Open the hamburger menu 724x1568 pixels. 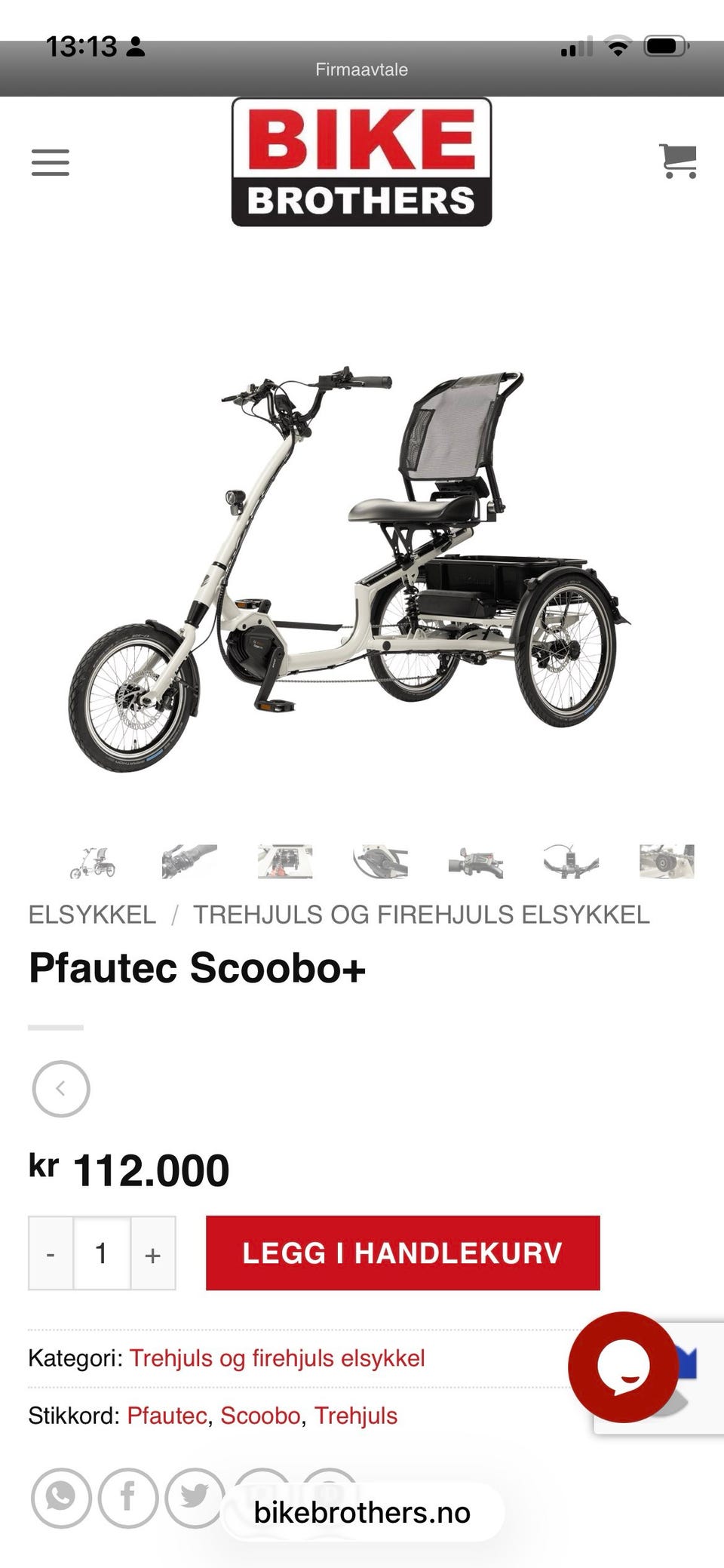pyautogui.click(x=51, y=162)
